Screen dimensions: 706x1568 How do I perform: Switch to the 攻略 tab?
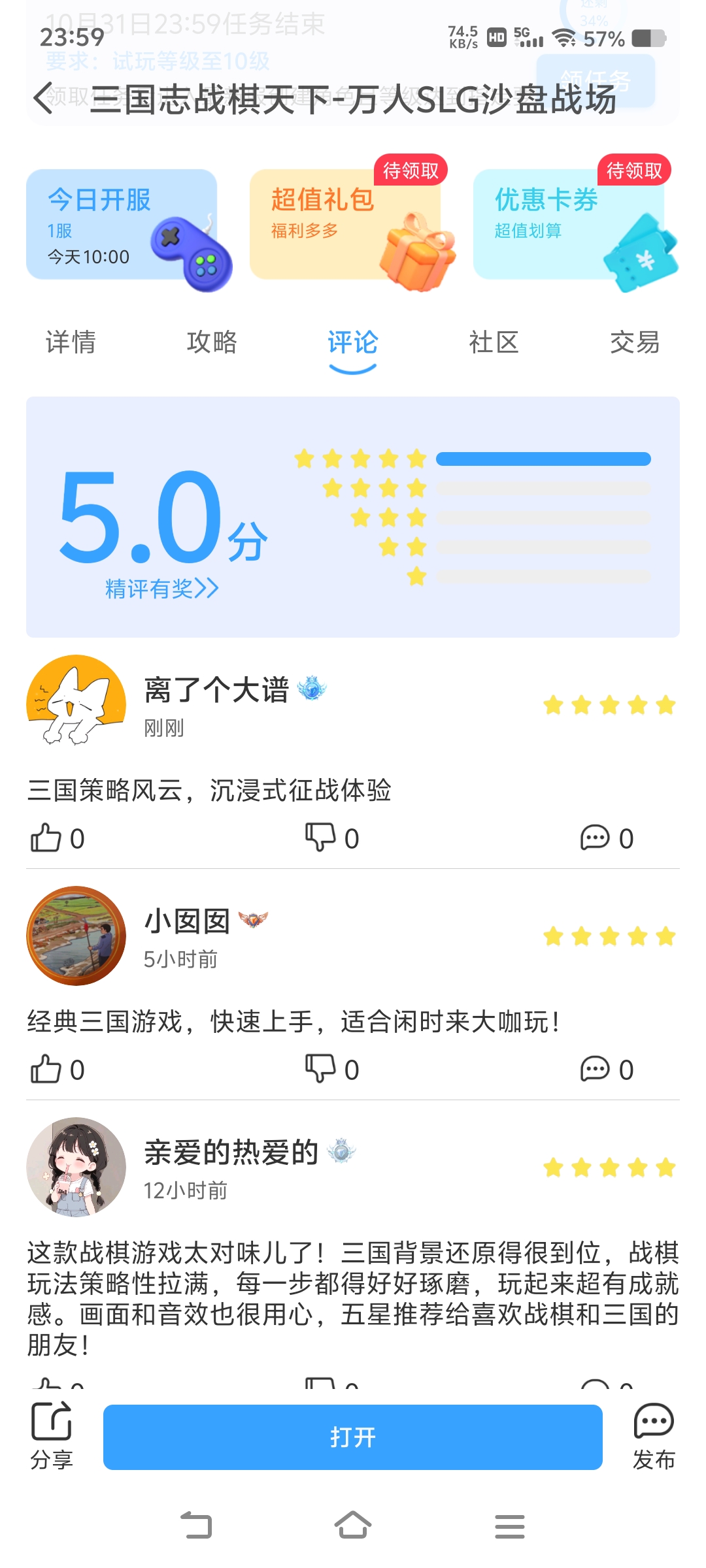pyautogui.click(x=212, y=342)
